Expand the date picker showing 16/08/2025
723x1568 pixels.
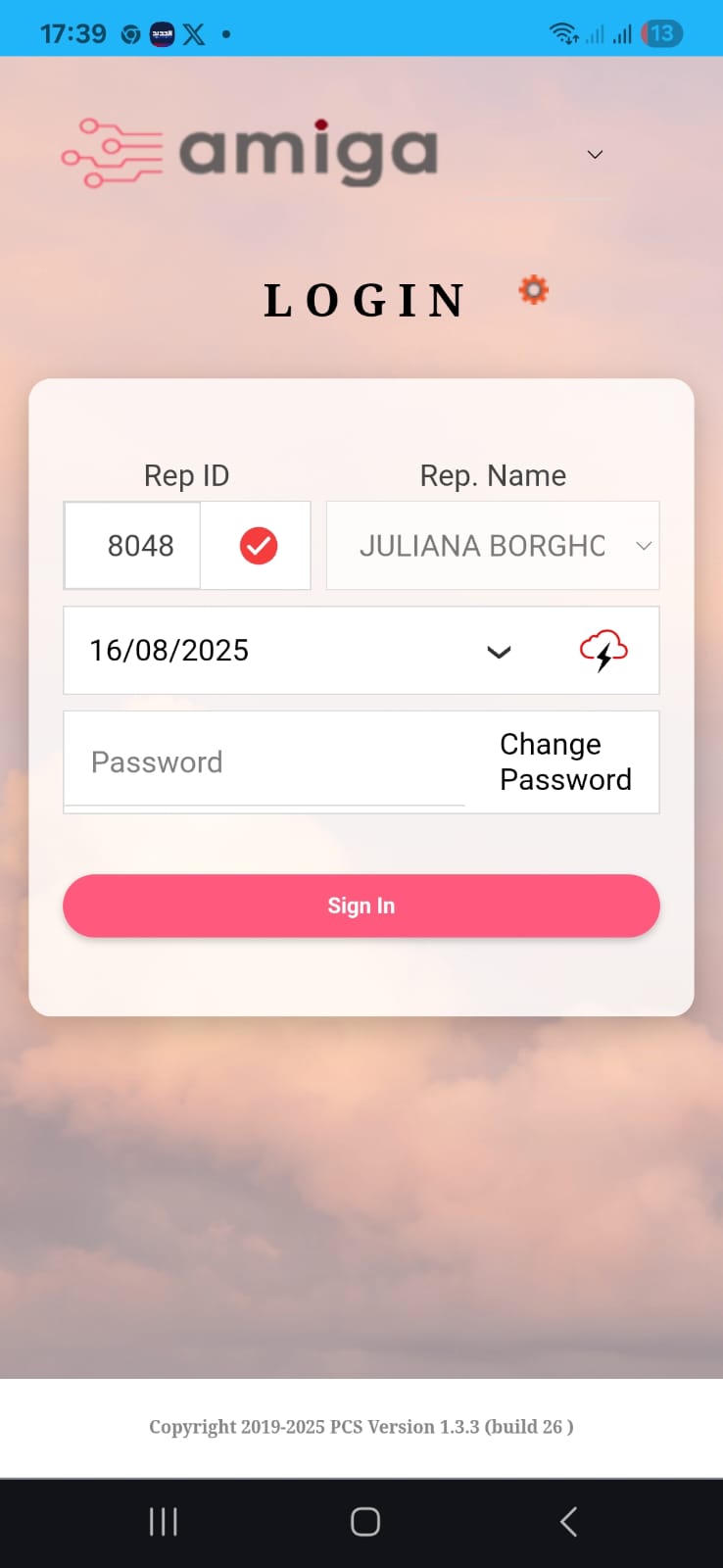(x=499, y=652)
